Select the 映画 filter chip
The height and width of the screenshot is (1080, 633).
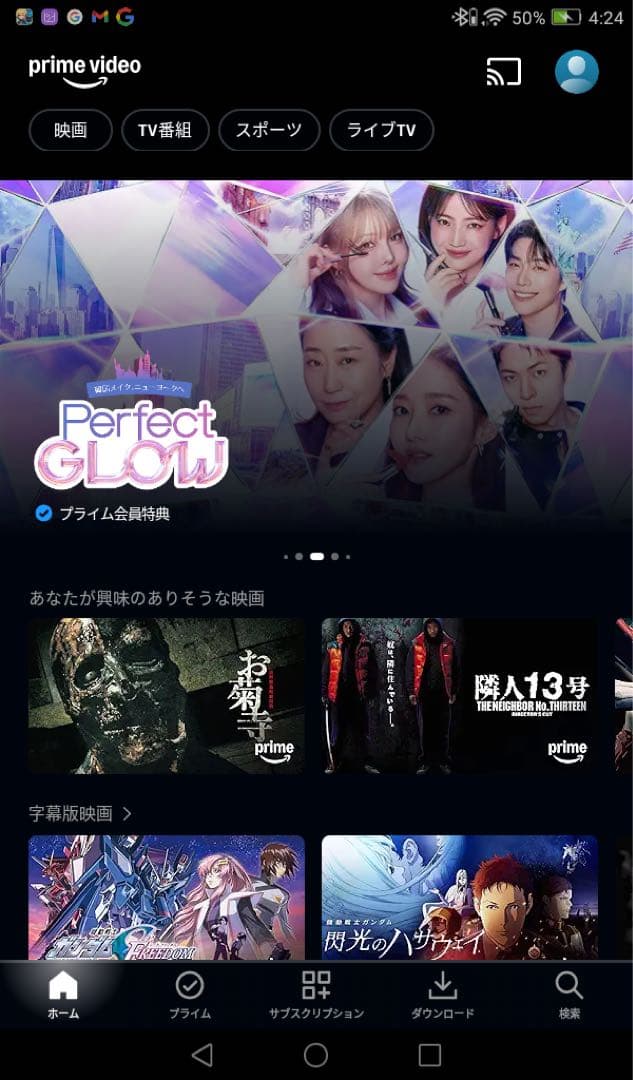click(x=70, y=130)
